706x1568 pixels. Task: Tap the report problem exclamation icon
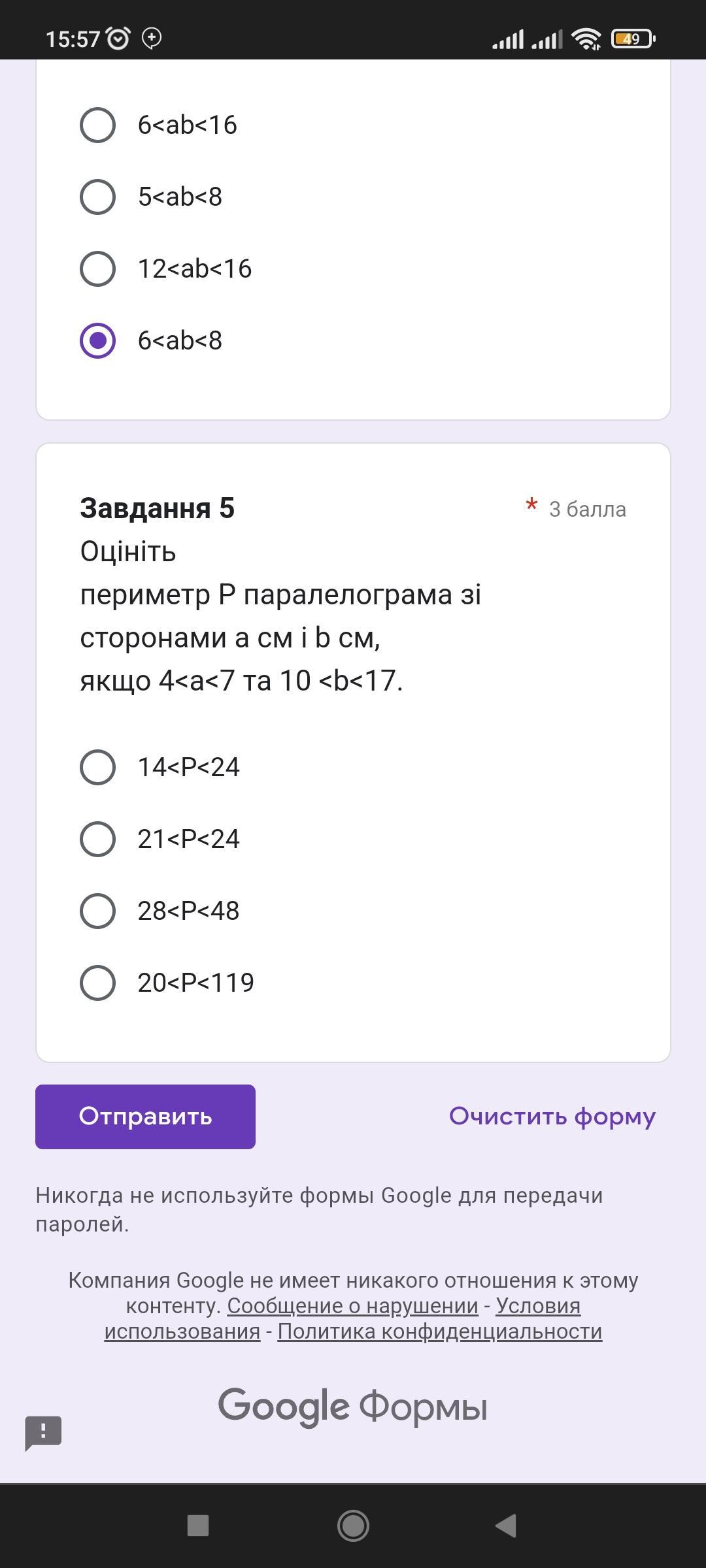(43, 1433)
